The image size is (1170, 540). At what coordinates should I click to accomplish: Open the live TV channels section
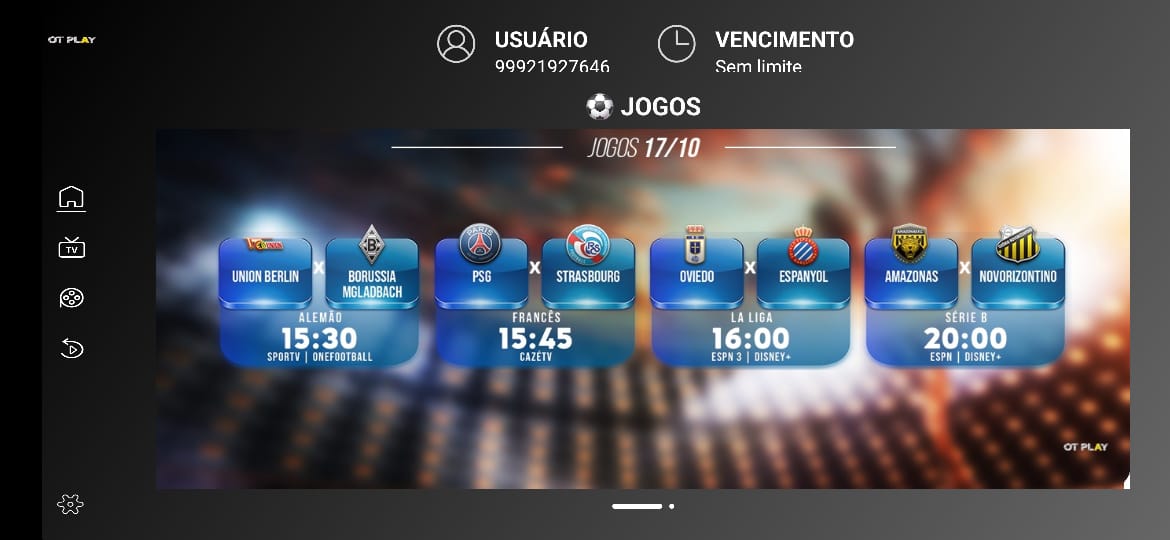click(71, 247)
